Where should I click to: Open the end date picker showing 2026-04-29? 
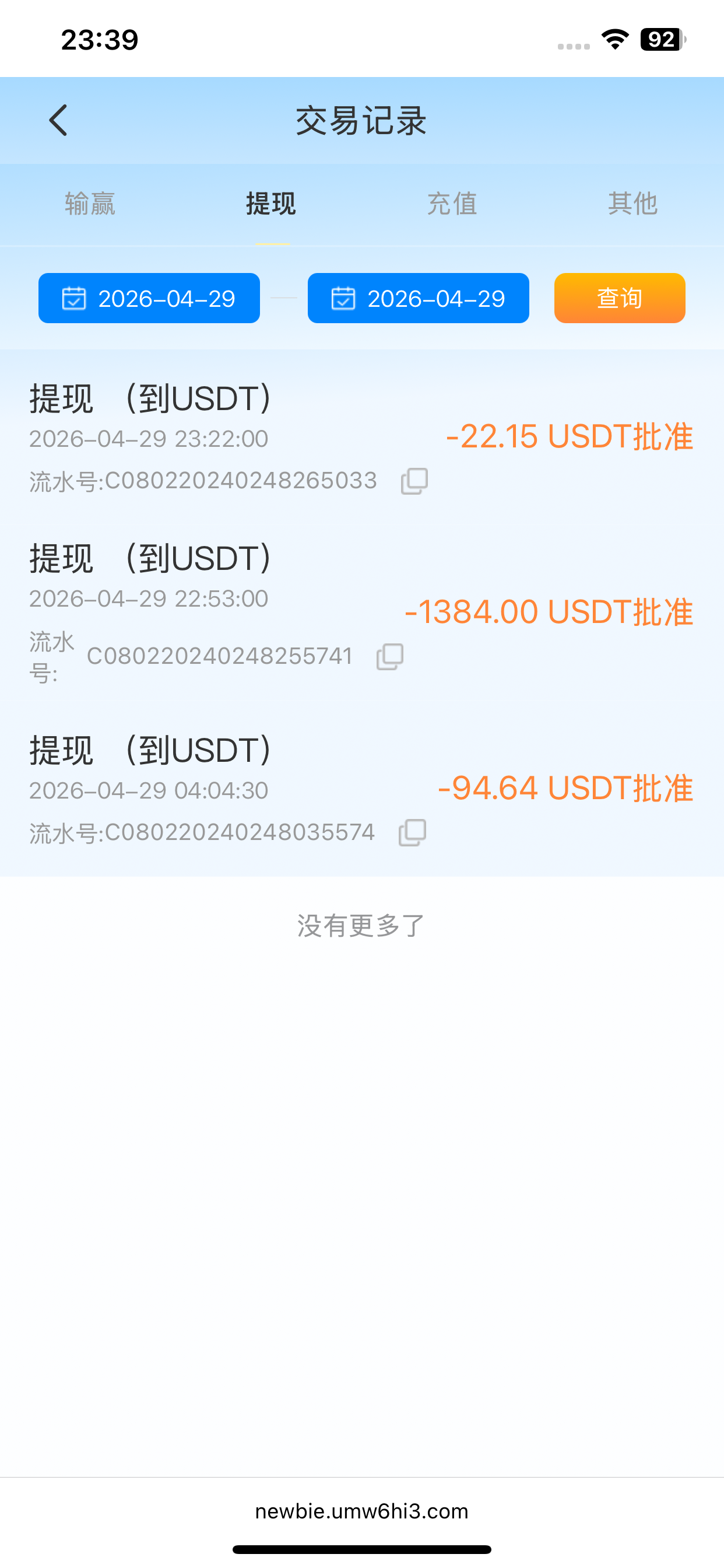(x=418, y=298)
